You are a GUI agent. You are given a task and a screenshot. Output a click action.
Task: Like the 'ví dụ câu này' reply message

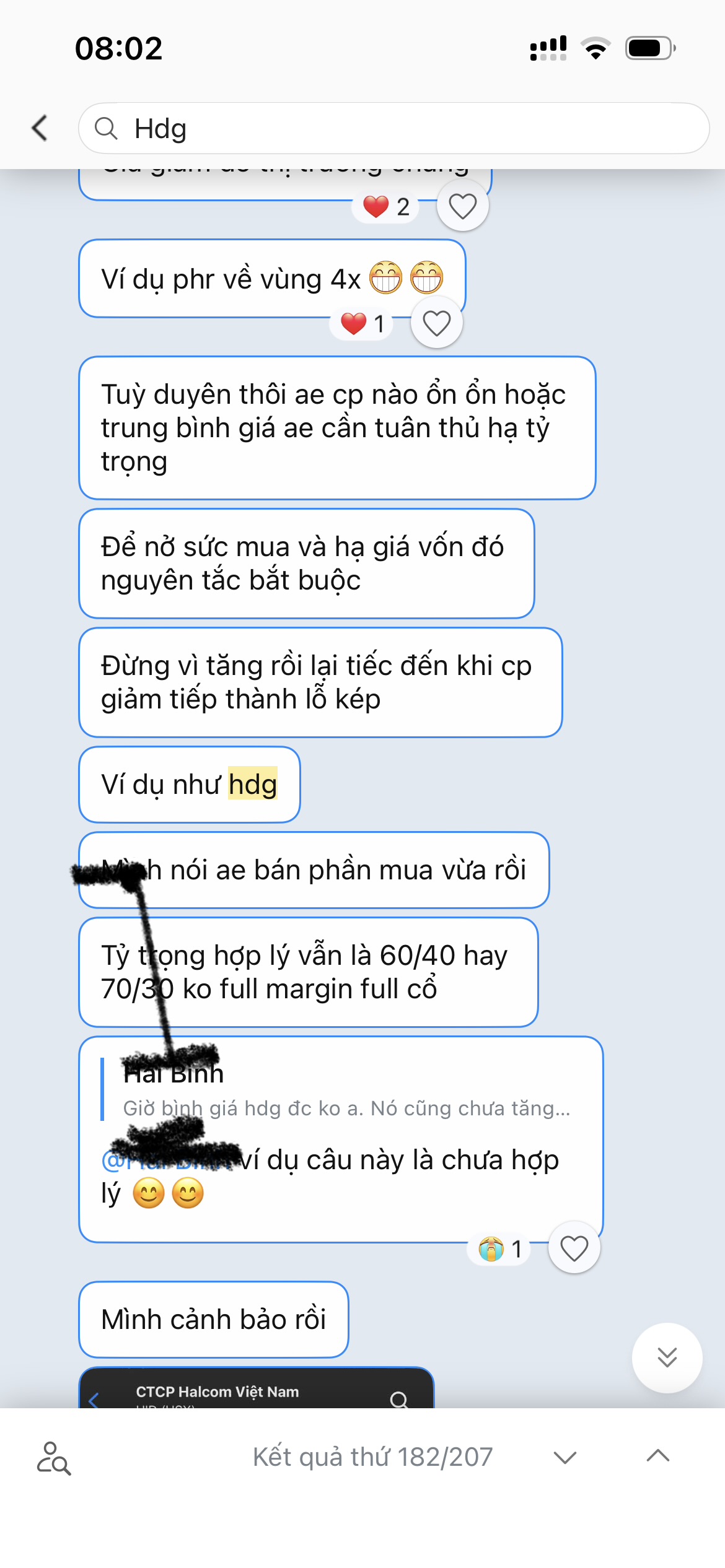[574, 1248]
